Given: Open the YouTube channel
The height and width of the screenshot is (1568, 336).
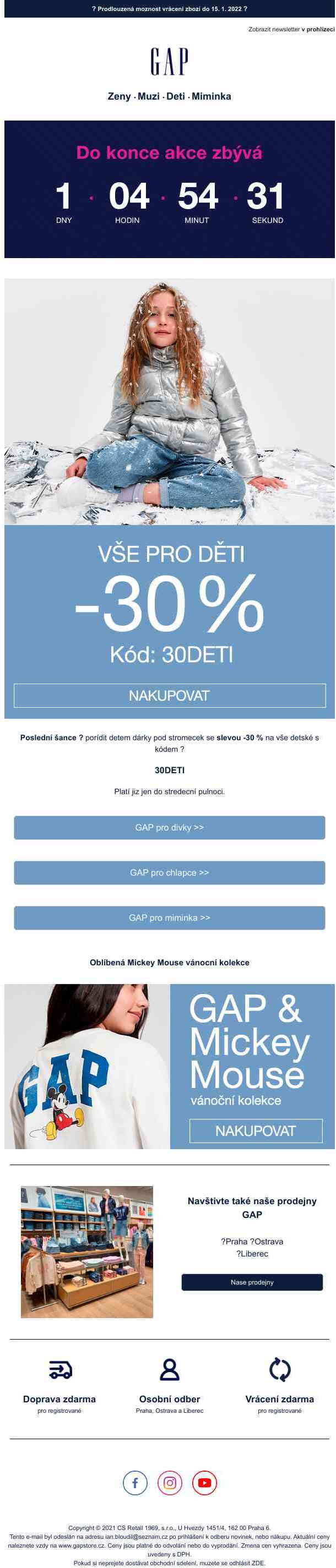Looking at the screenshot, I should coord(204,1482).
